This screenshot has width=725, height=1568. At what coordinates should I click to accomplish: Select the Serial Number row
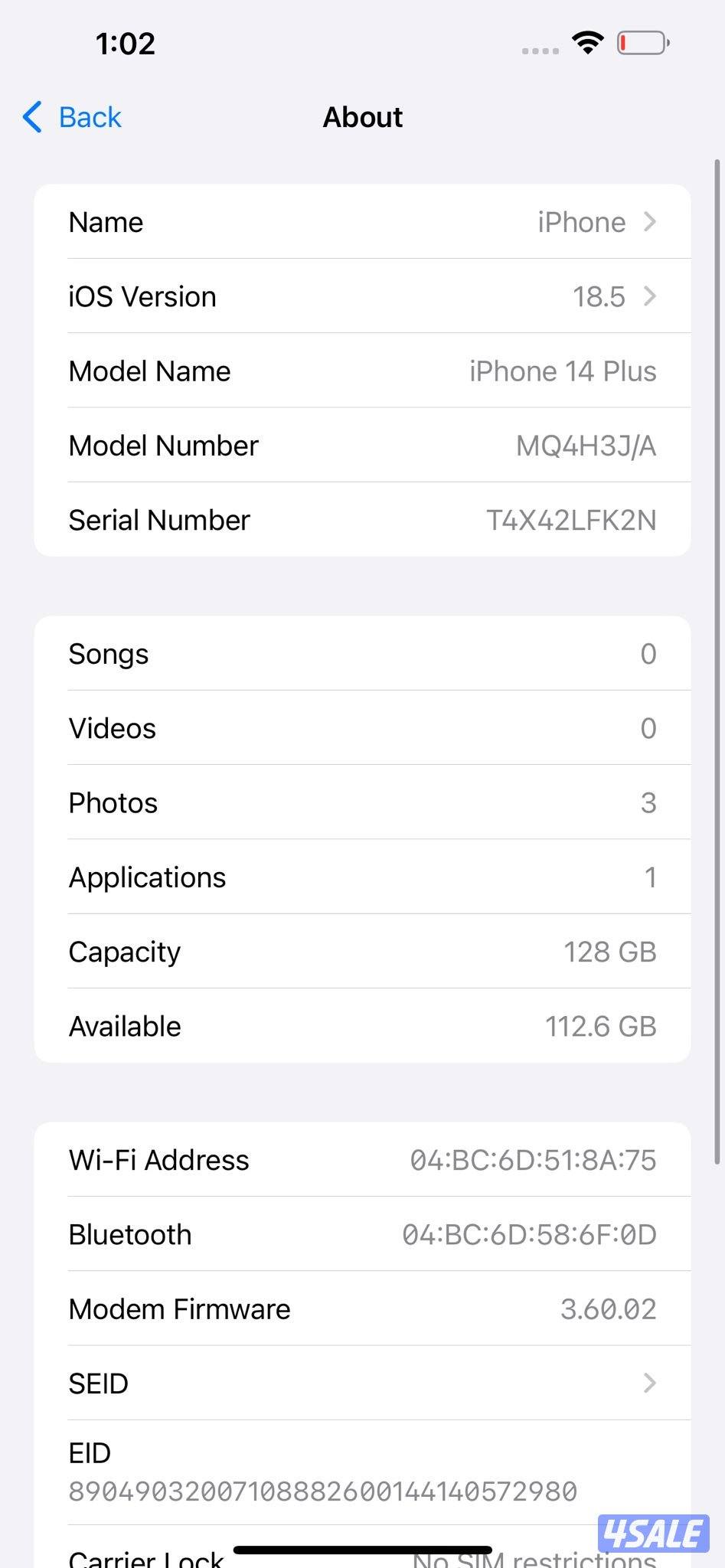click(x=362, y=520)
